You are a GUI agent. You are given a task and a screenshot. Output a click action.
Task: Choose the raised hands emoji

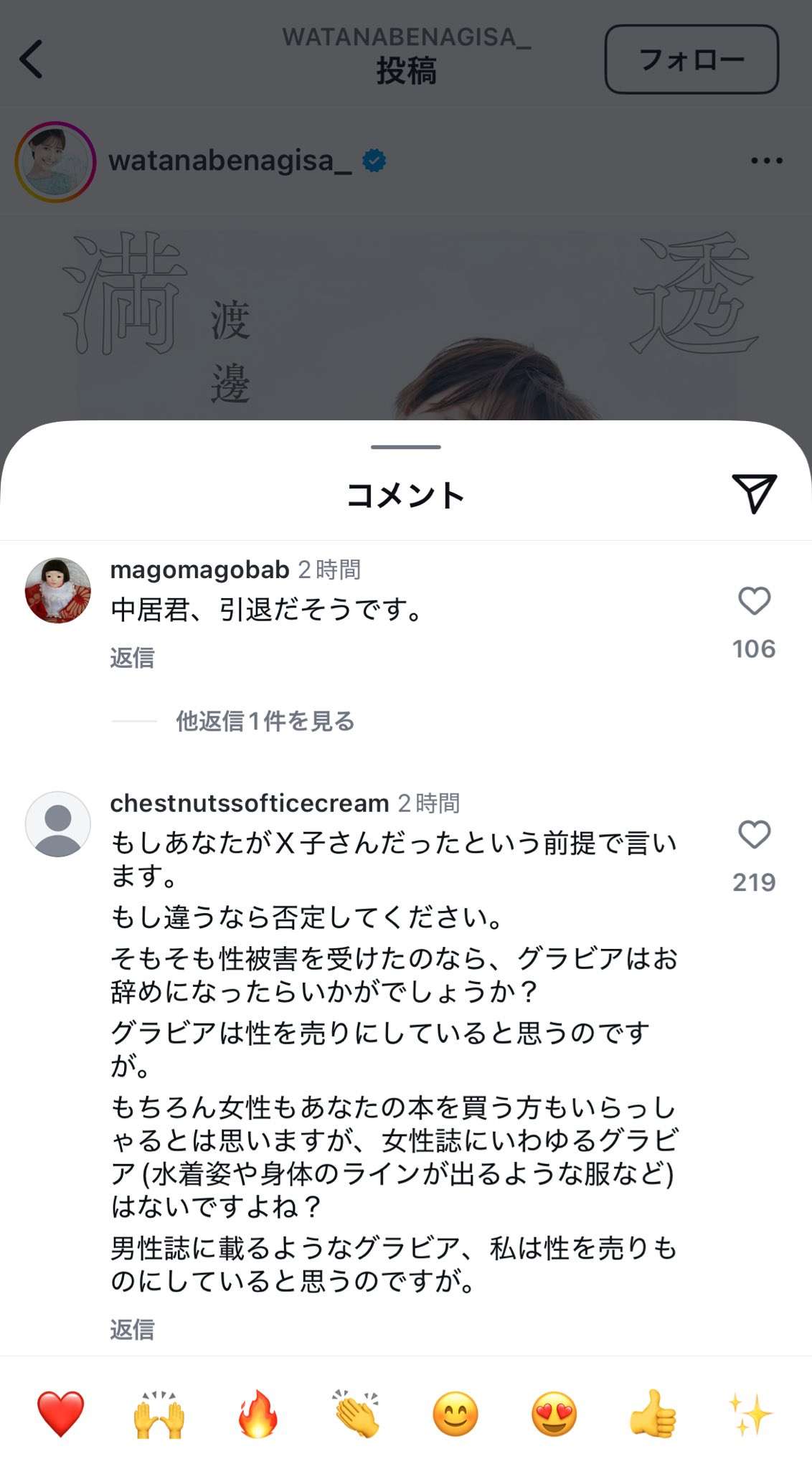tap(159, 1414)
